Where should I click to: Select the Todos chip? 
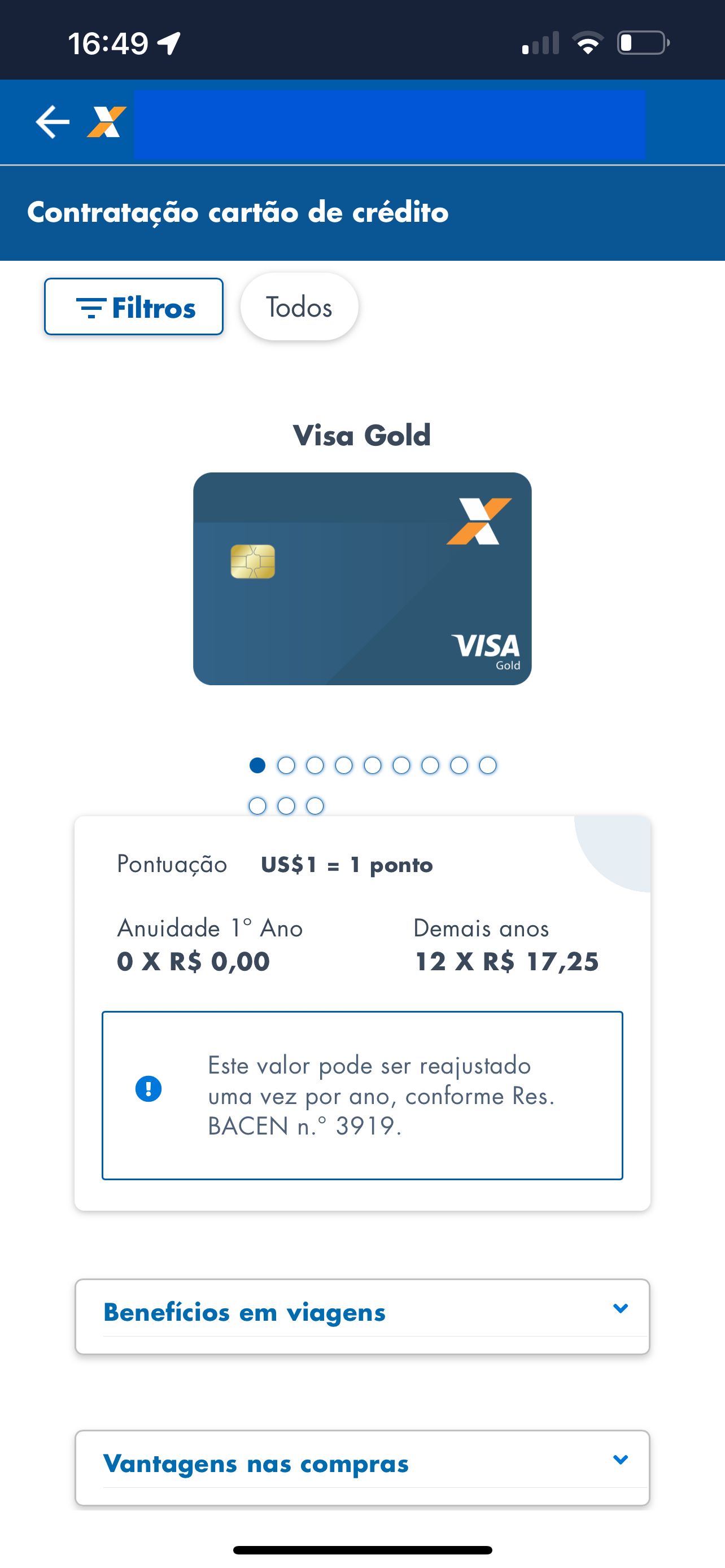299,307
